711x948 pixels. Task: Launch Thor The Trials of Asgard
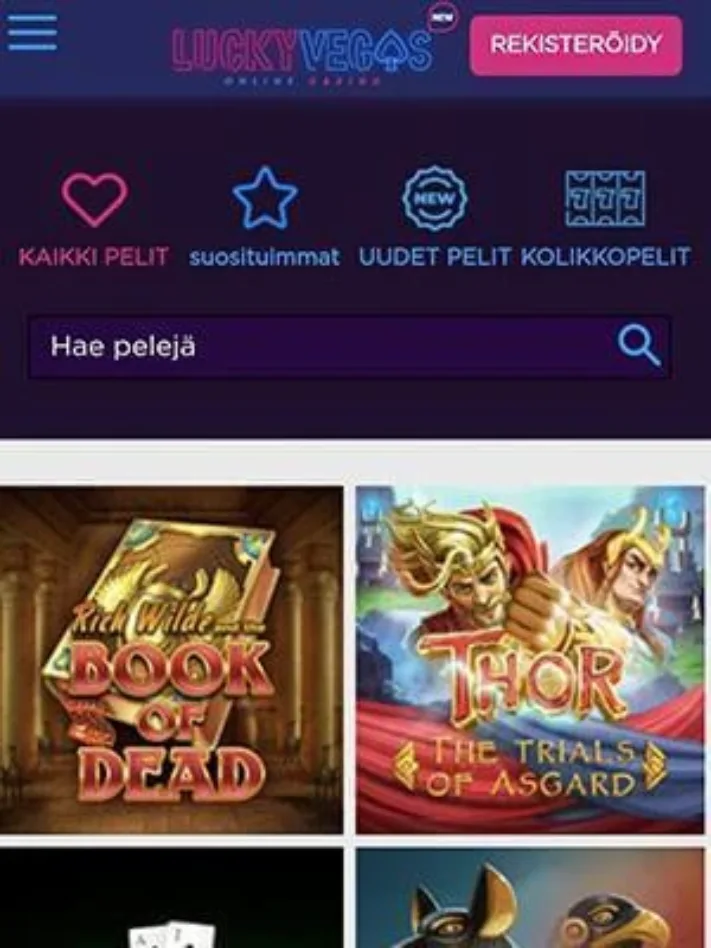tap(530, 660)
